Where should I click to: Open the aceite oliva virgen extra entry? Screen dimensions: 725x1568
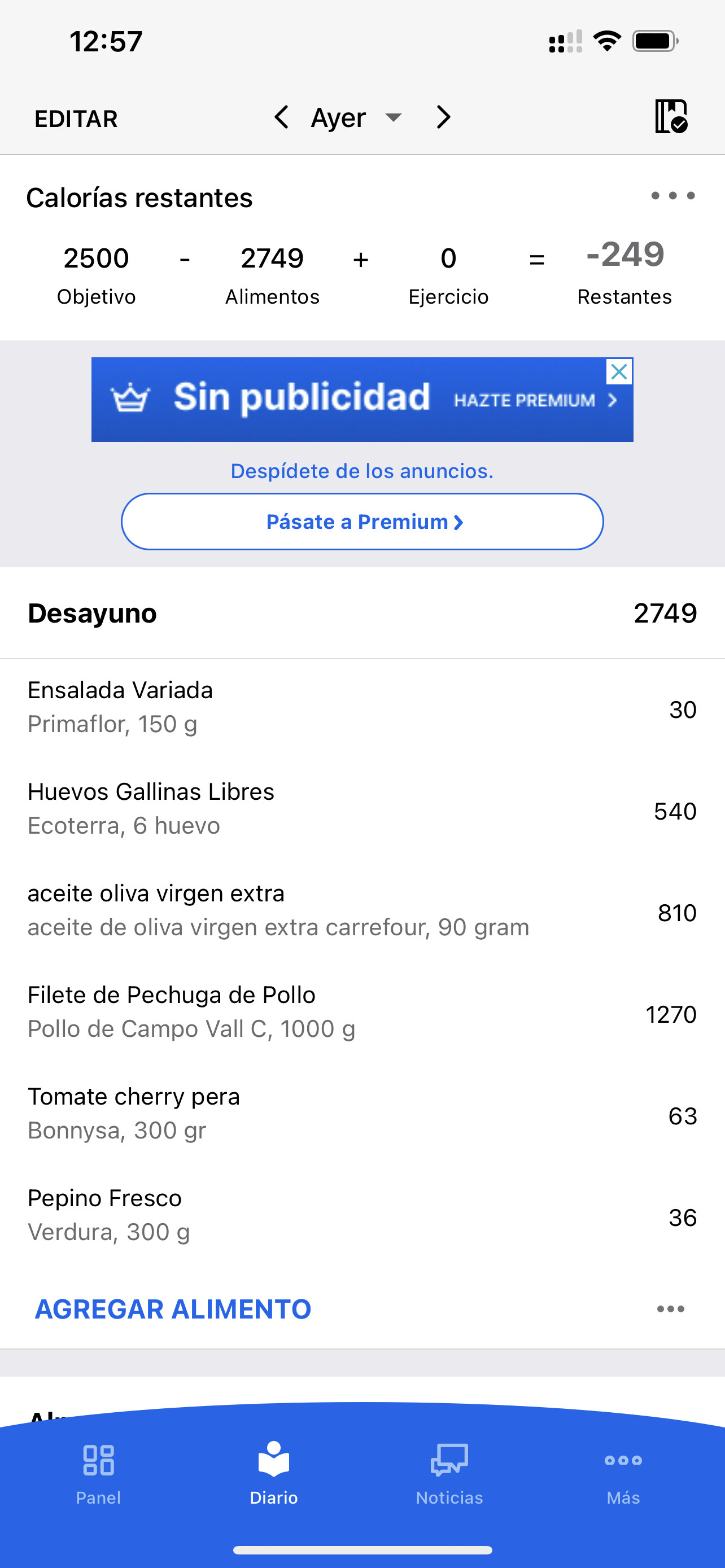pos(362,913)
